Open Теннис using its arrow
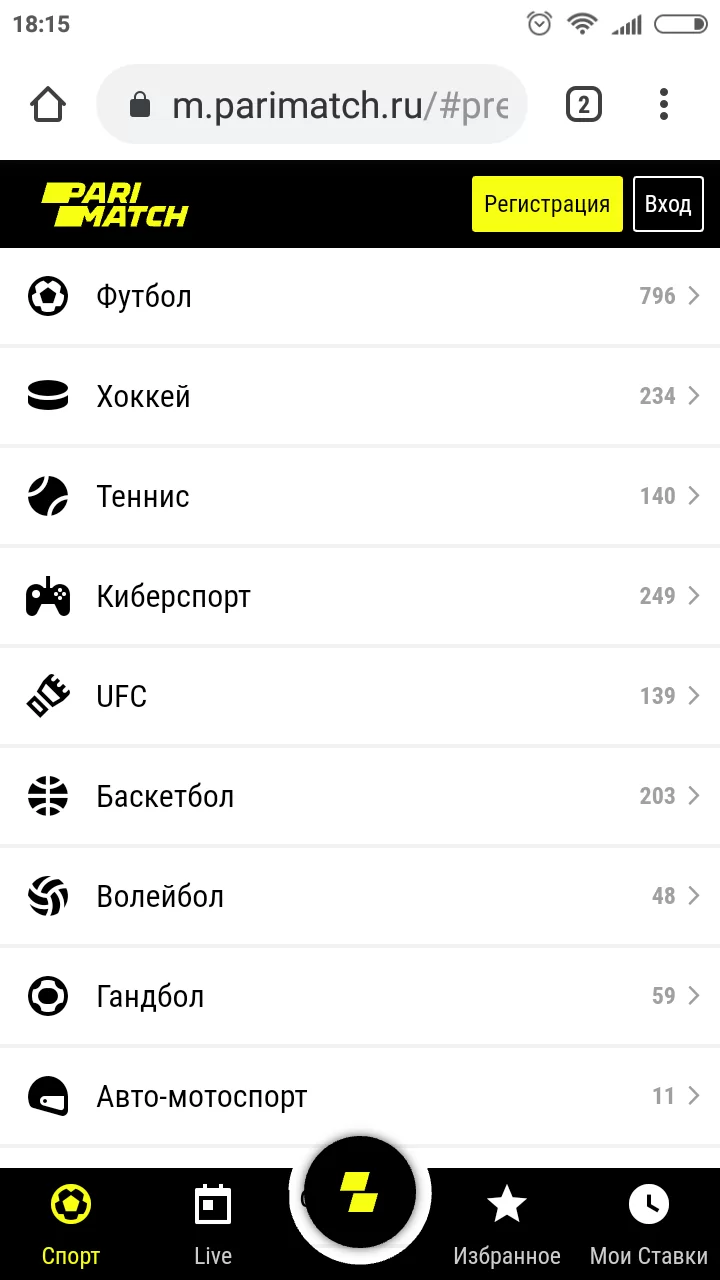Screen dimensions: 720x1280 coord(694,496)
